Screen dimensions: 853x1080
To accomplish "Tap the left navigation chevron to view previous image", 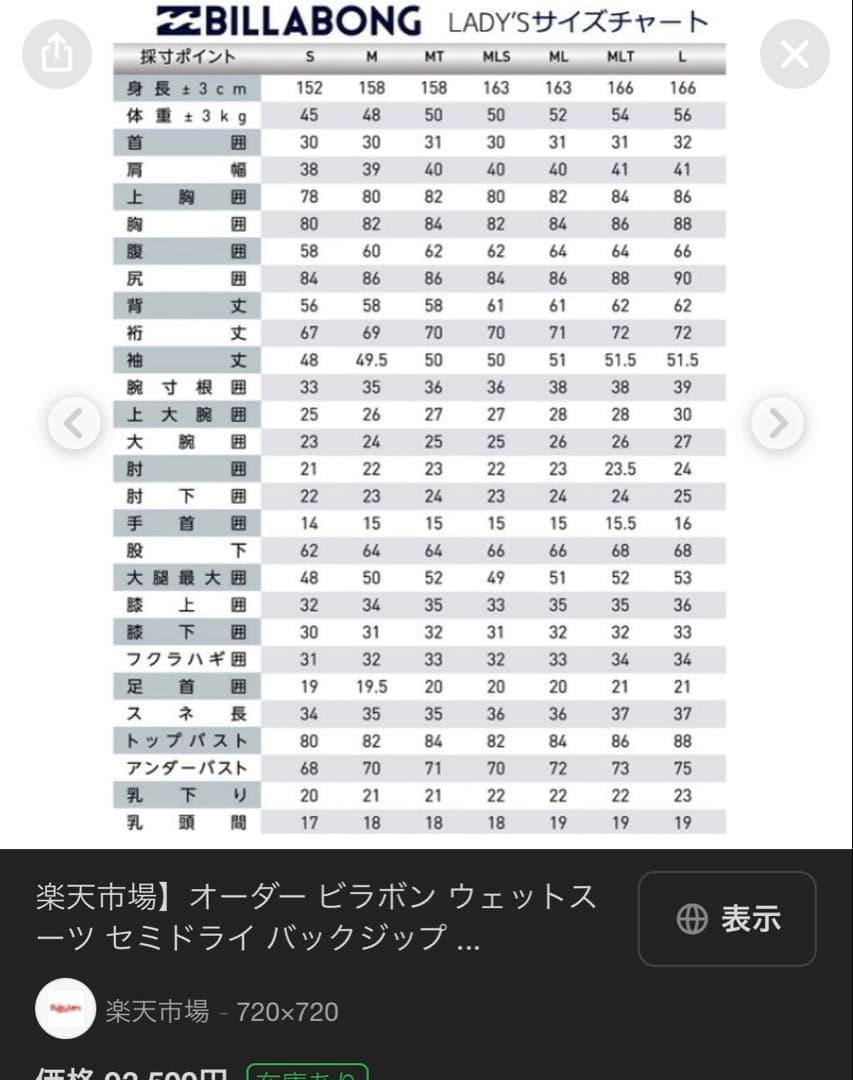I will point(74,423).
